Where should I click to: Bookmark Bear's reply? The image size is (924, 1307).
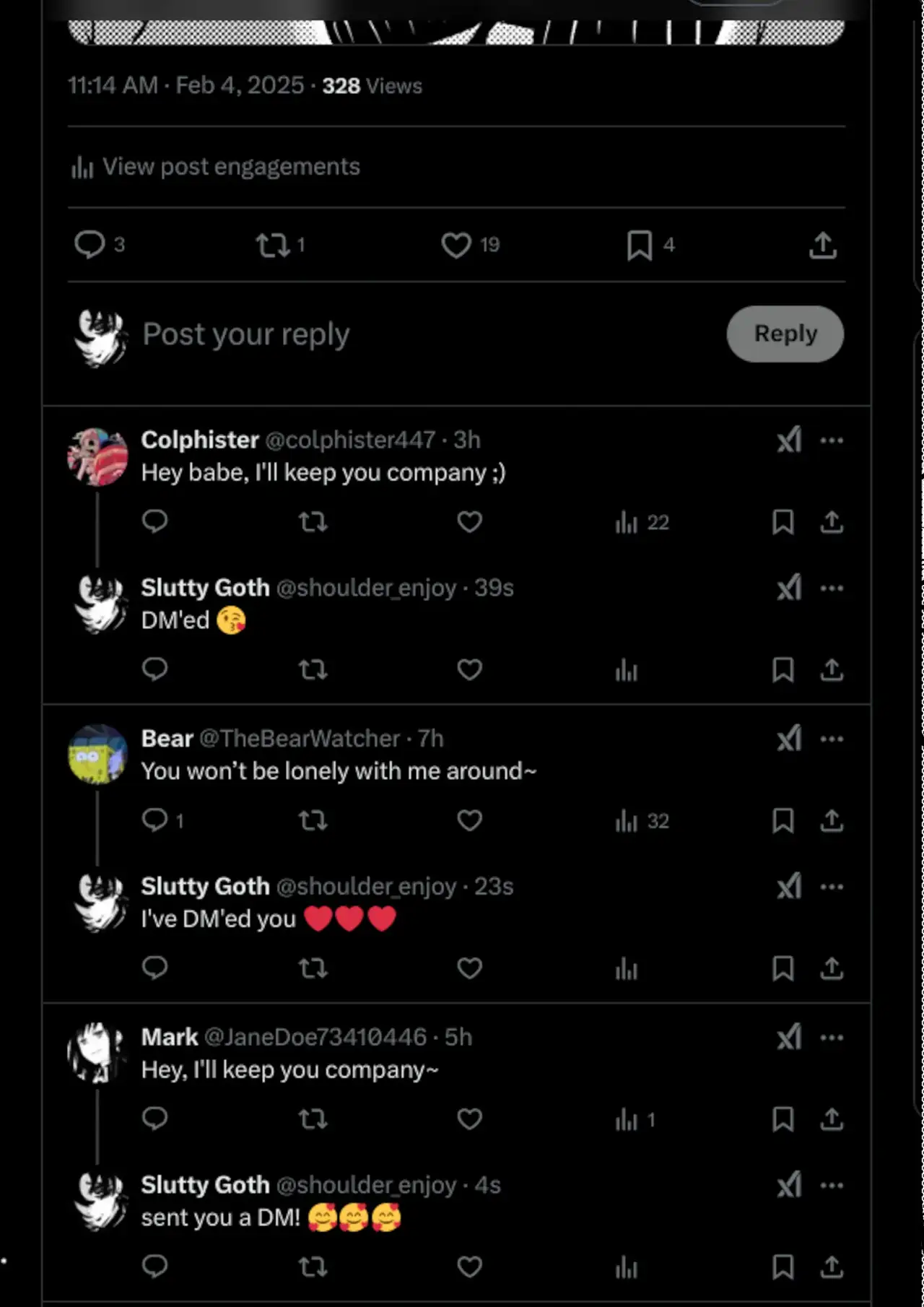click(x=783, y=820)
